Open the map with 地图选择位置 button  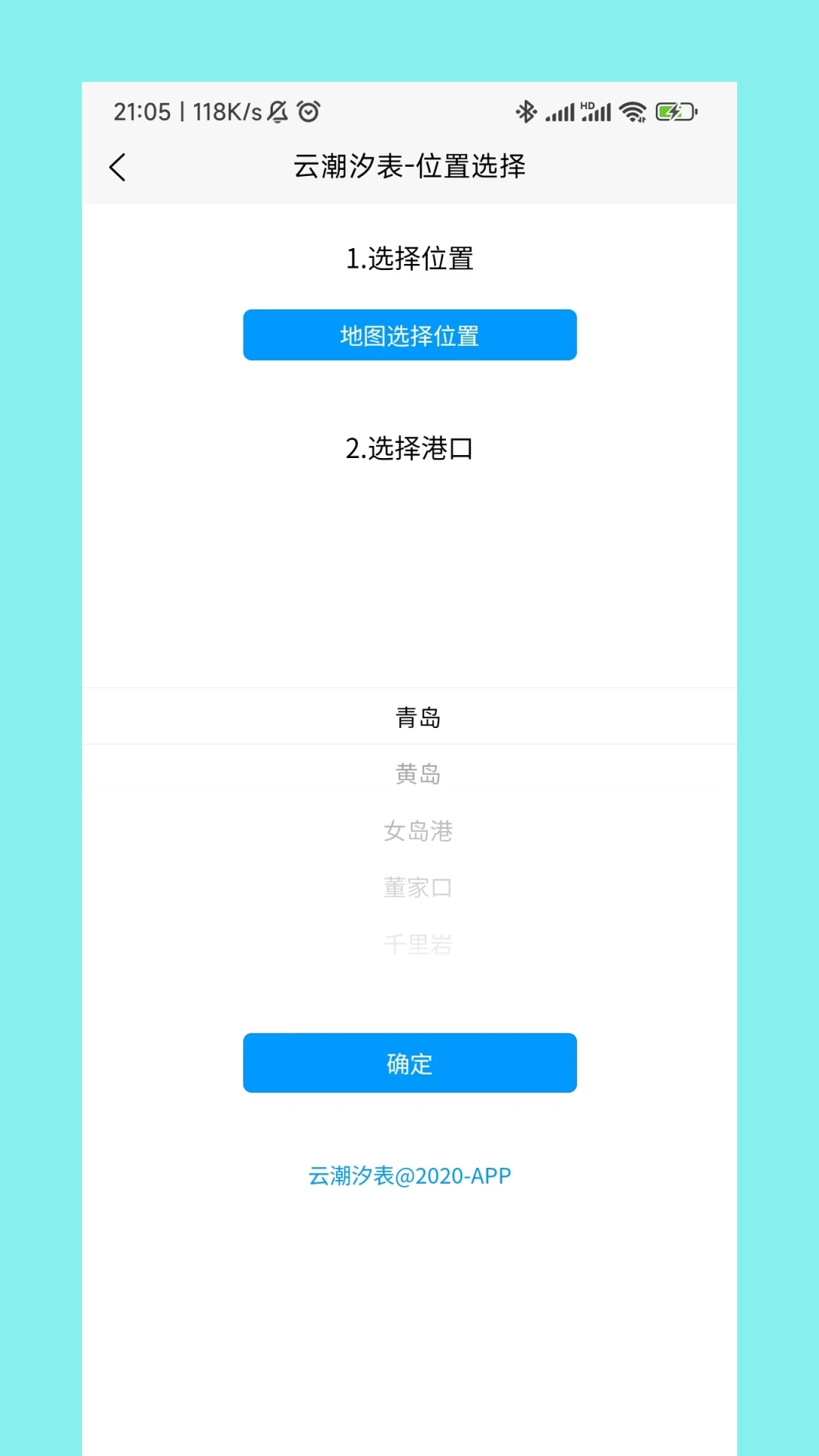[x=409, y=334]
